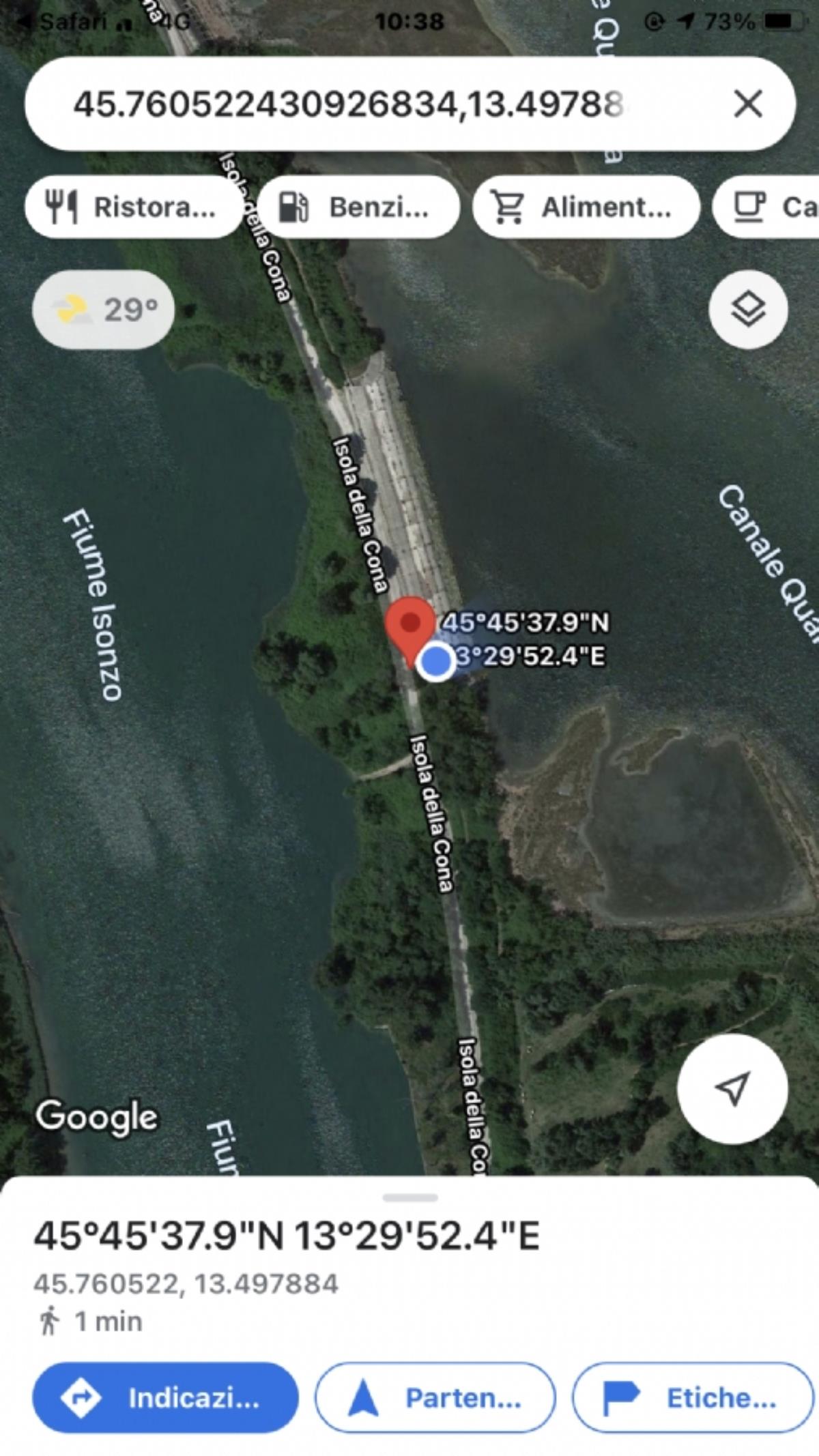
Task: Center map on my location
Action: click(732, 1089)
